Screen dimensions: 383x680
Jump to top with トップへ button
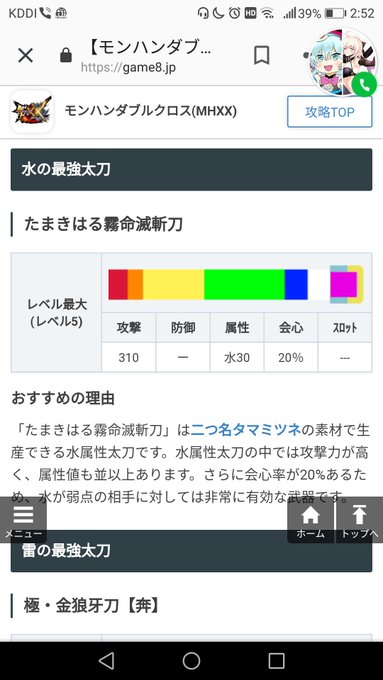click(360, 520)
